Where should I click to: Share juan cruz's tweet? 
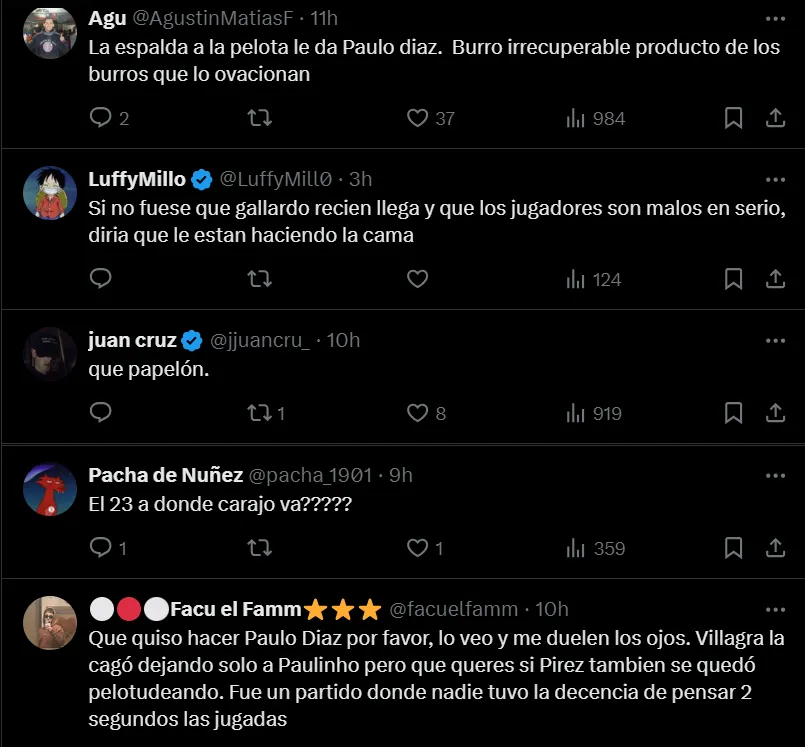click(x=775, y=413)
